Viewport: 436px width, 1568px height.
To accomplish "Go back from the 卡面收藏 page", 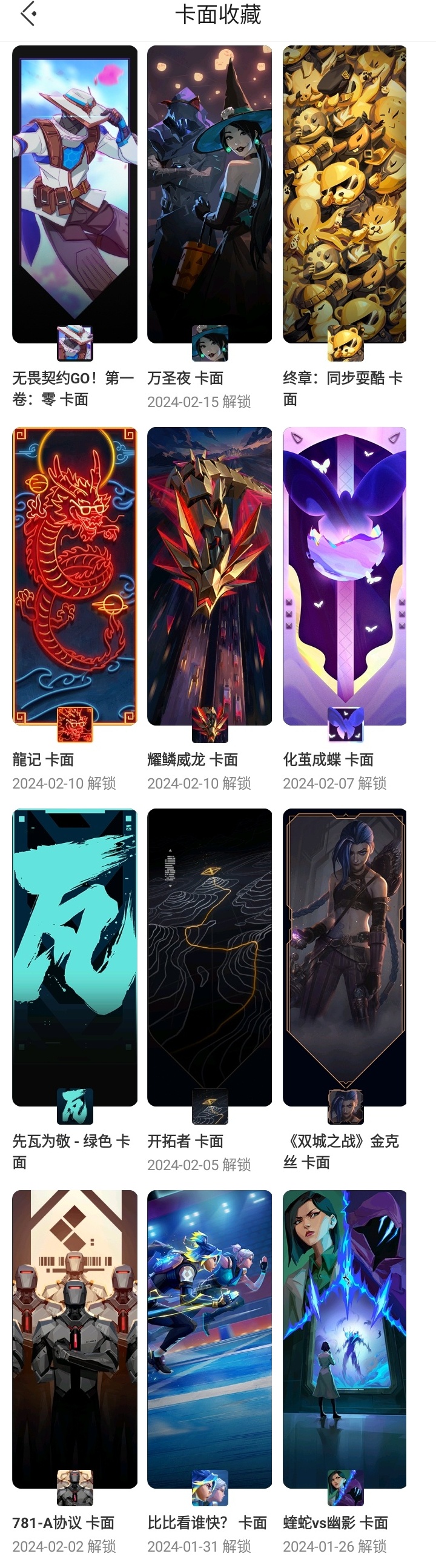I will click(x=28, y=14).
